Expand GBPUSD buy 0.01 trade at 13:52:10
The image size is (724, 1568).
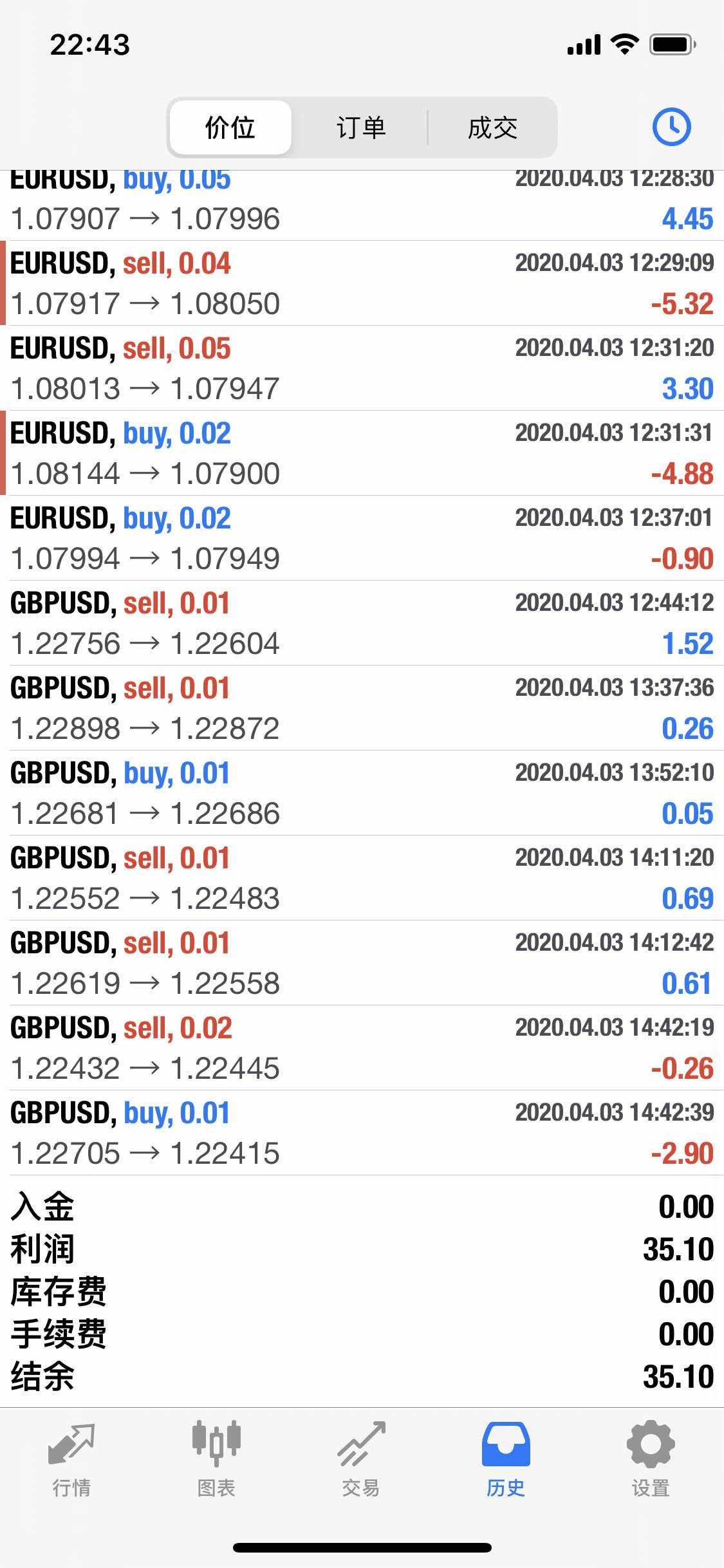(x=362, y=793)
